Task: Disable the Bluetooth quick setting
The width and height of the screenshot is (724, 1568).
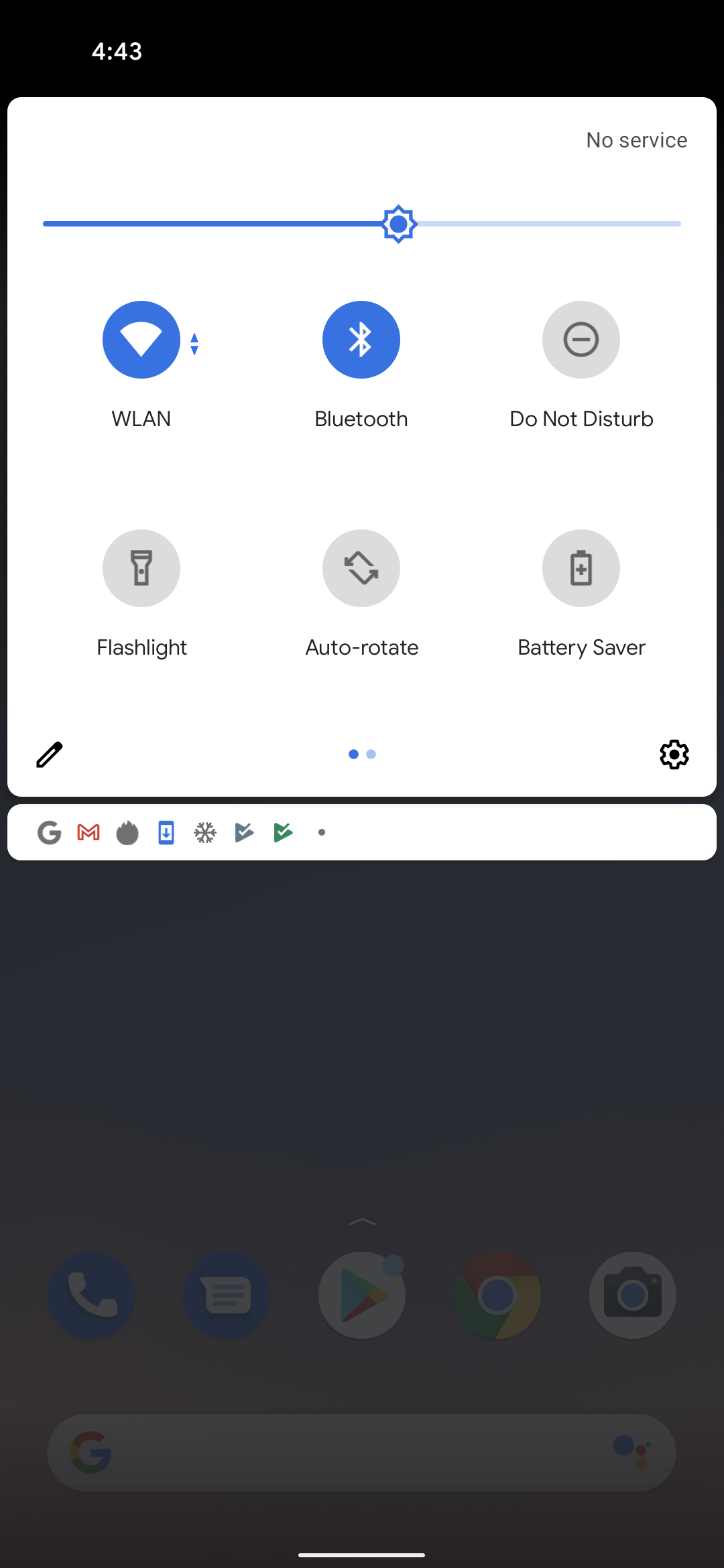Action: pos(361,340)
